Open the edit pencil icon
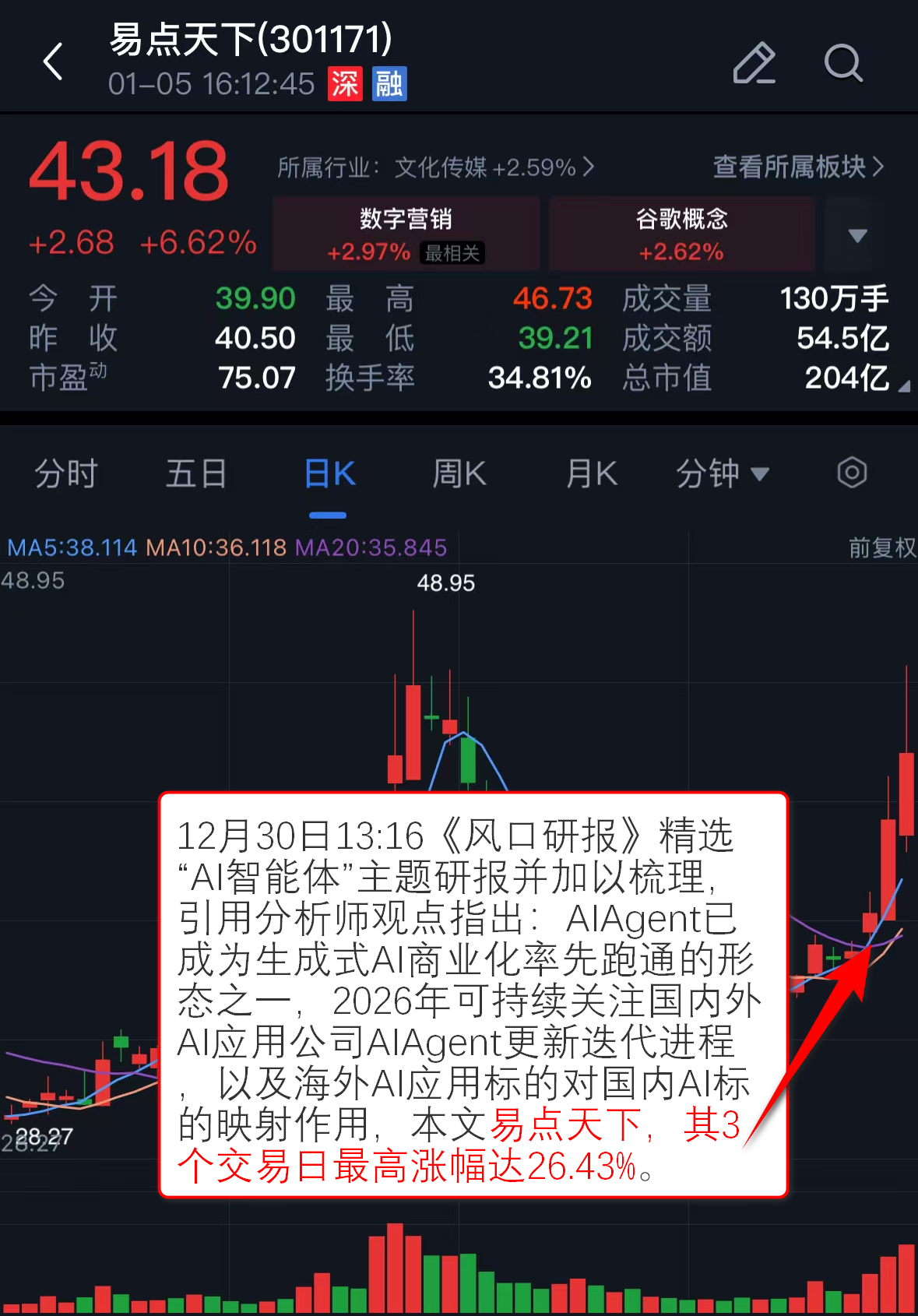 pyautogui.click(x=754, y=62)
